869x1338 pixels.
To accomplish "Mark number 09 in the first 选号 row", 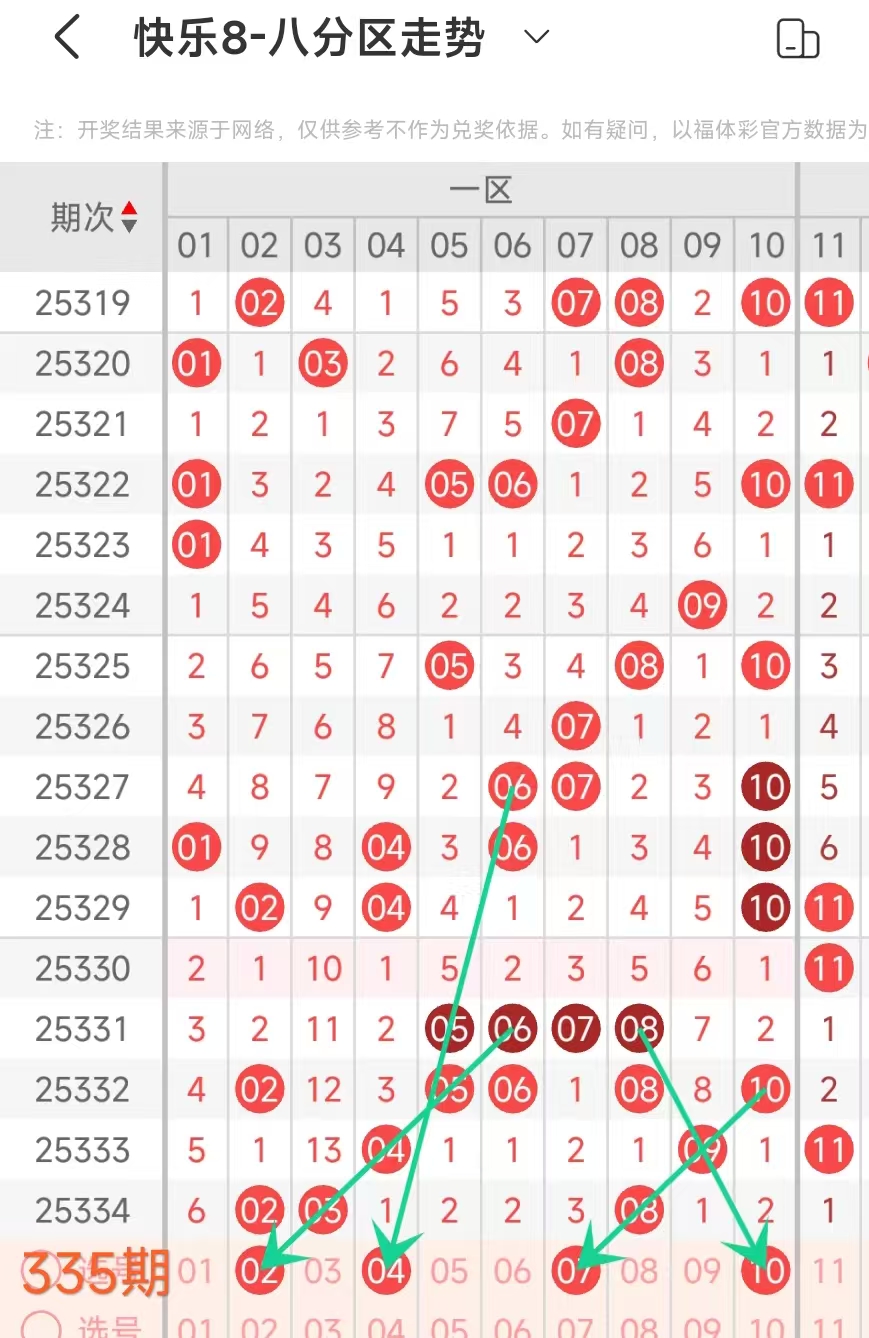I will (702, 1272).
